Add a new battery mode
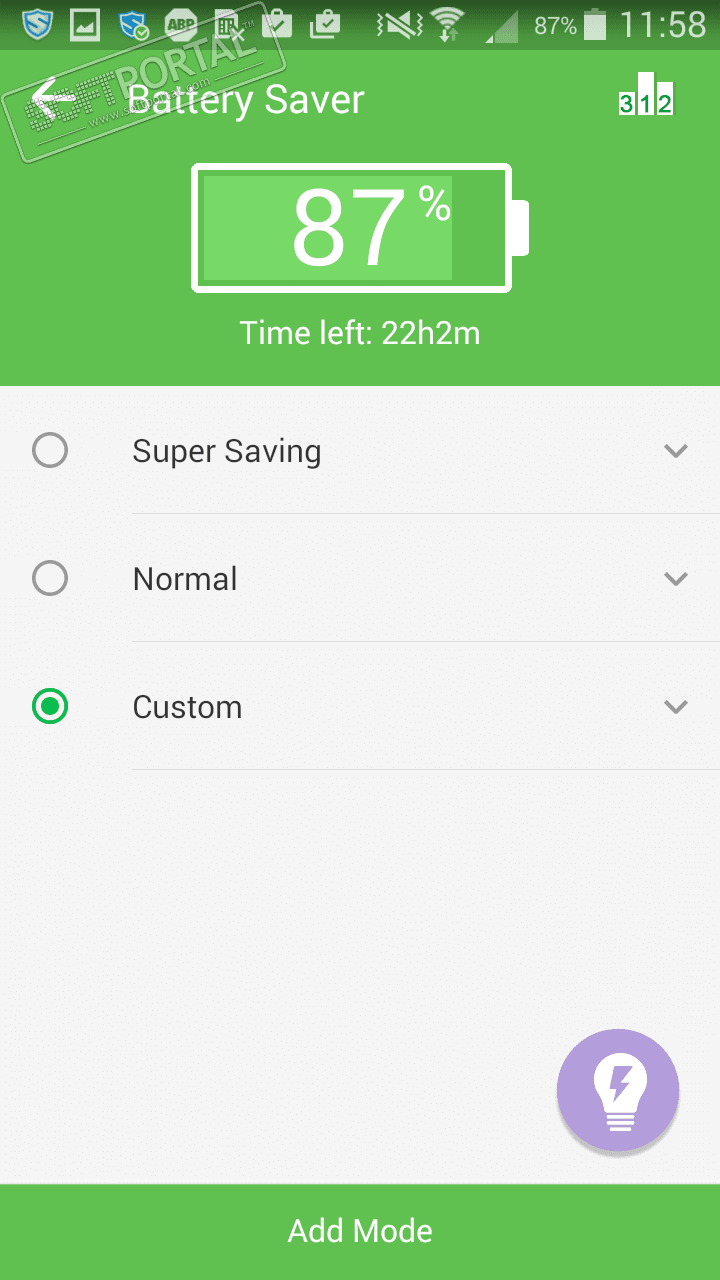 [x=360, y=1231]
